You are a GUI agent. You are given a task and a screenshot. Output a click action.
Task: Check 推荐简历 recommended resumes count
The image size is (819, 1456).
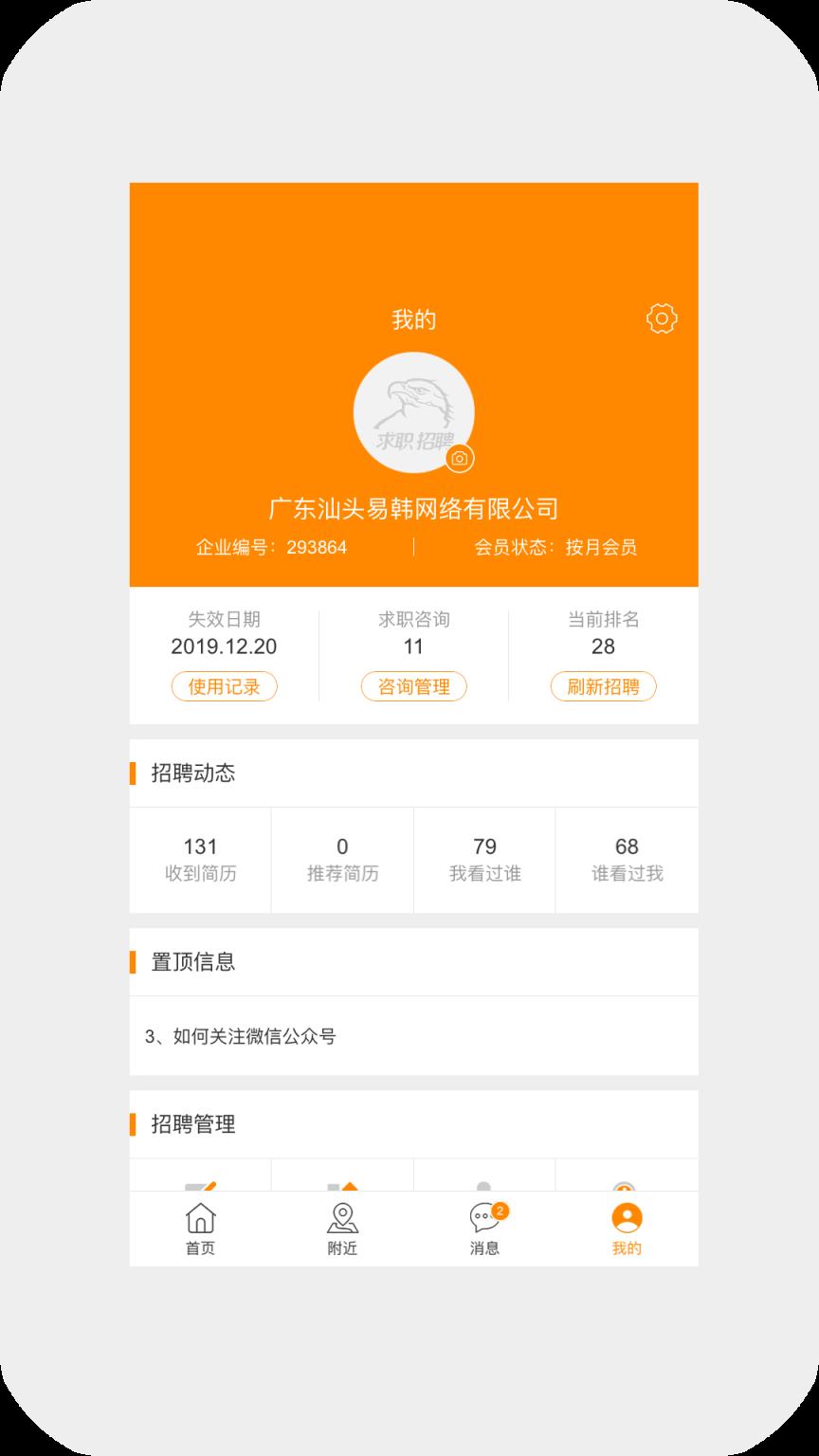[342, 859]
